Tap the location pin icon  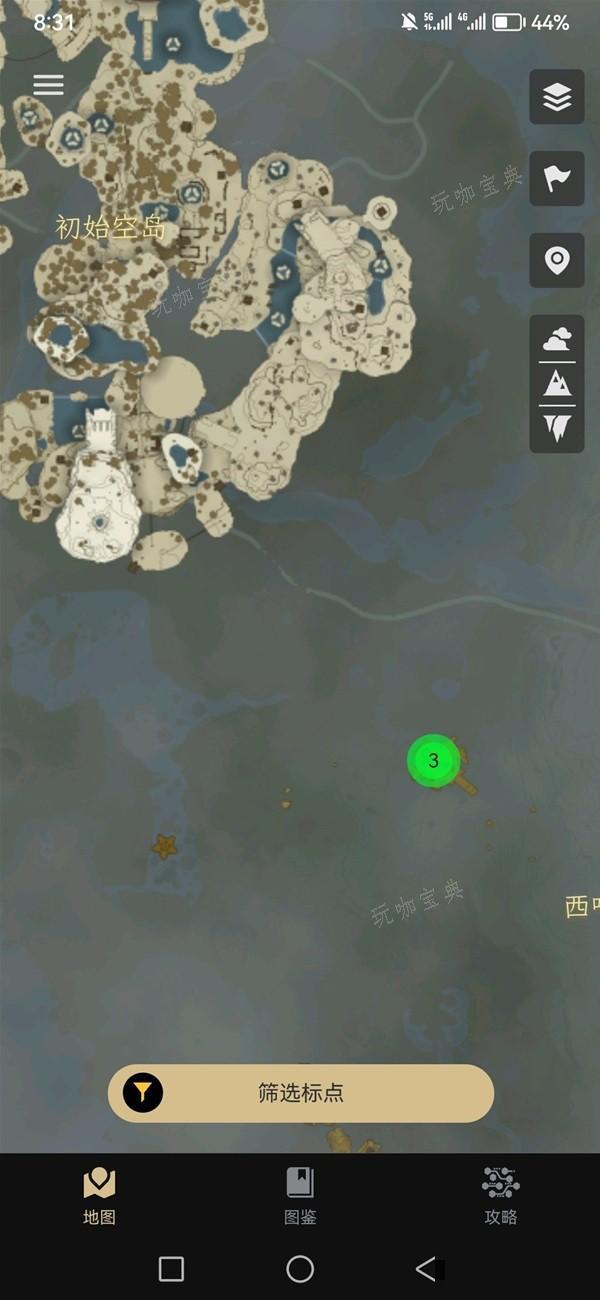coord(557,261)
